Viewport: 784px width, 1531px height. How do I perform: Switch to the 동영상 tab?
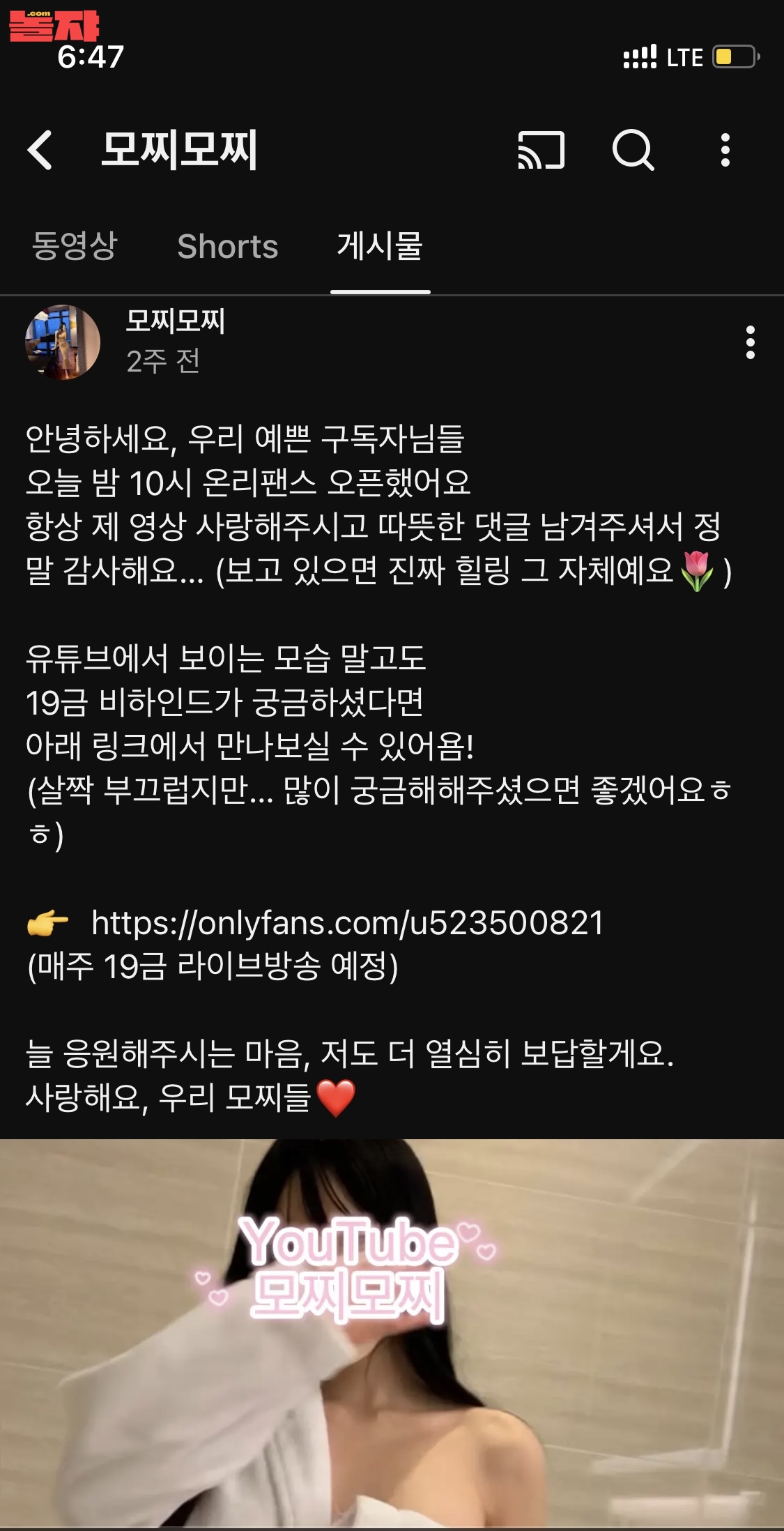tap(75, 246)
